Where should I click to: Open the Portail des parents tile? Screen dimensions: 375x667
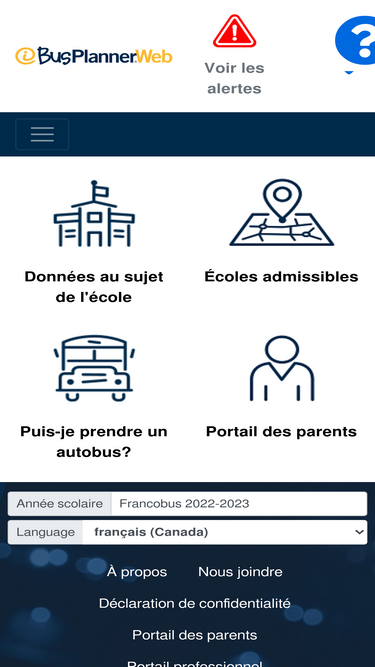coord(281,387)
